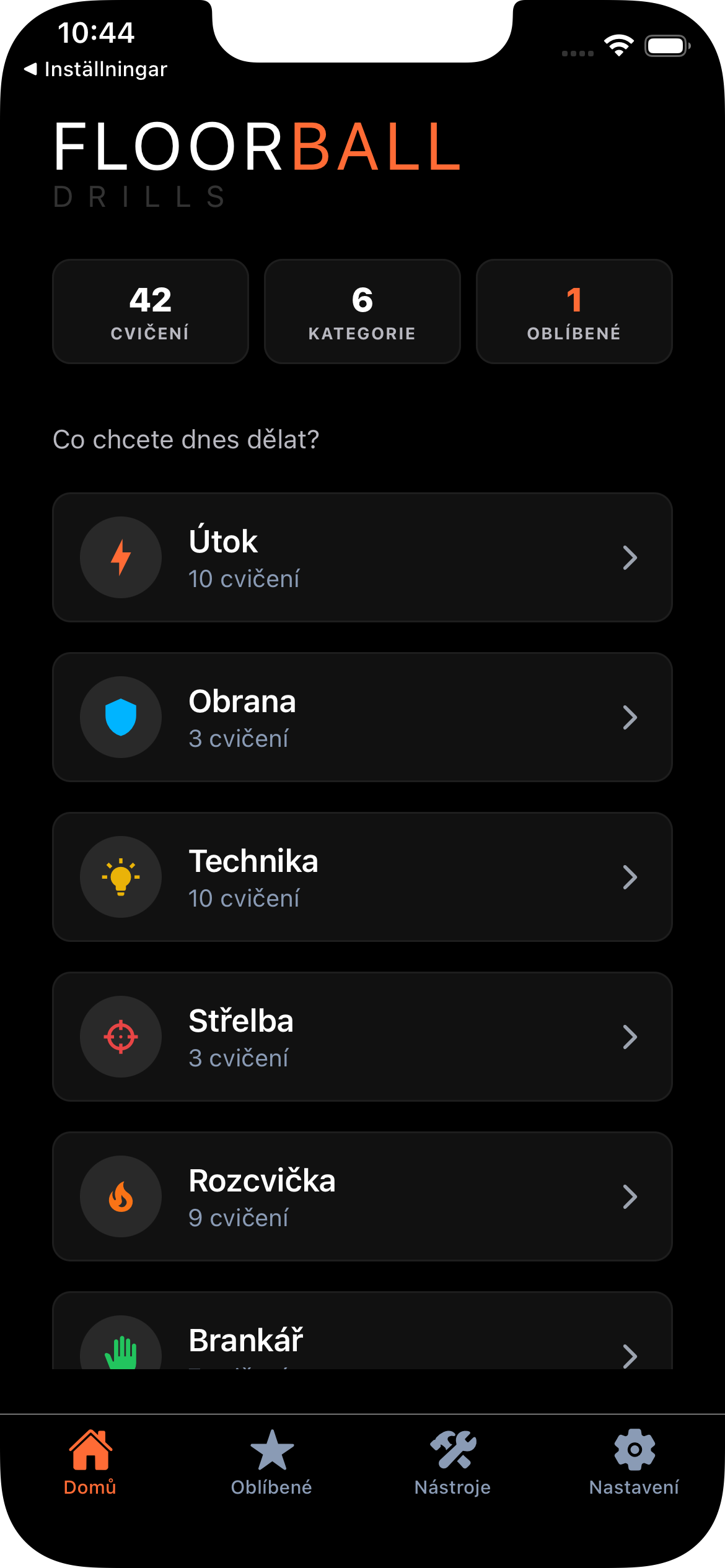Open the Střelba shooting drills
Screen dimensions: 725x1568
pyautogui.click(x=362, y=1037)
